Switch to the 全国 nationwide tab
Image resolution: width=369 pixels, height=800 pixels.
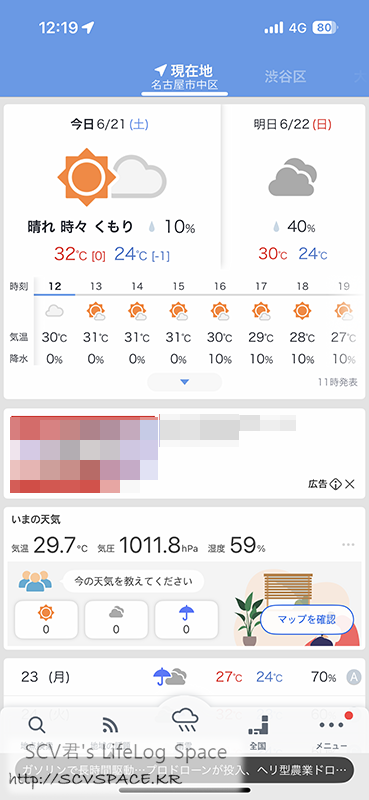258,732
